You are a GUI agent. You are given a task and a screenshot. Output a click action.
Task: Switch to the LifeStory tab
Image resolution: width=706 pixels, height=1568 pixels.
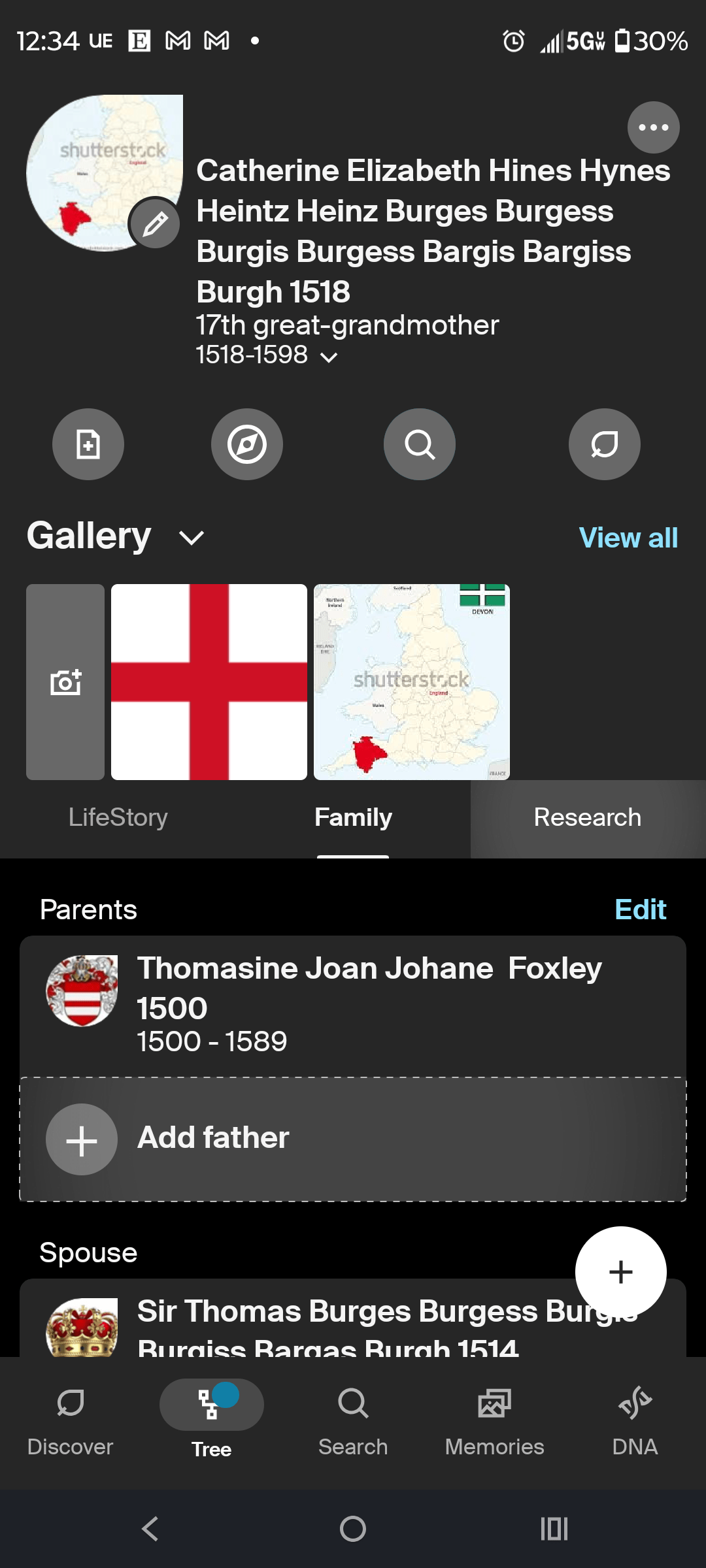(118, 817)
